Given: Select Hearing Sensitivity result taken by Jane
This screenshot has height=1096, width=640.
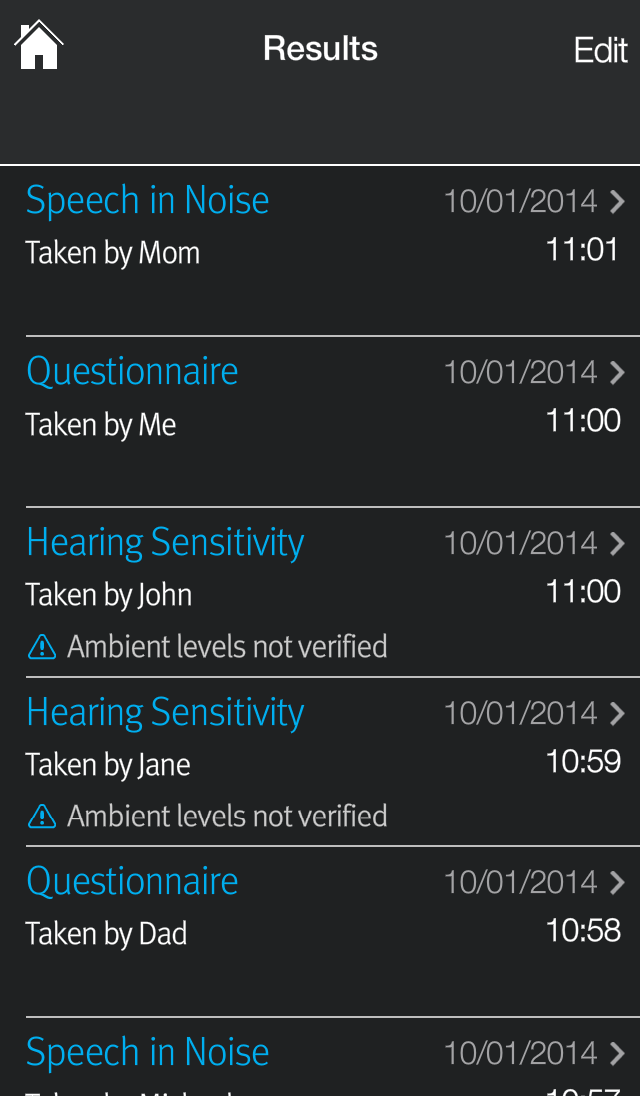Looking at the screenshot, I should pos(320,737).
